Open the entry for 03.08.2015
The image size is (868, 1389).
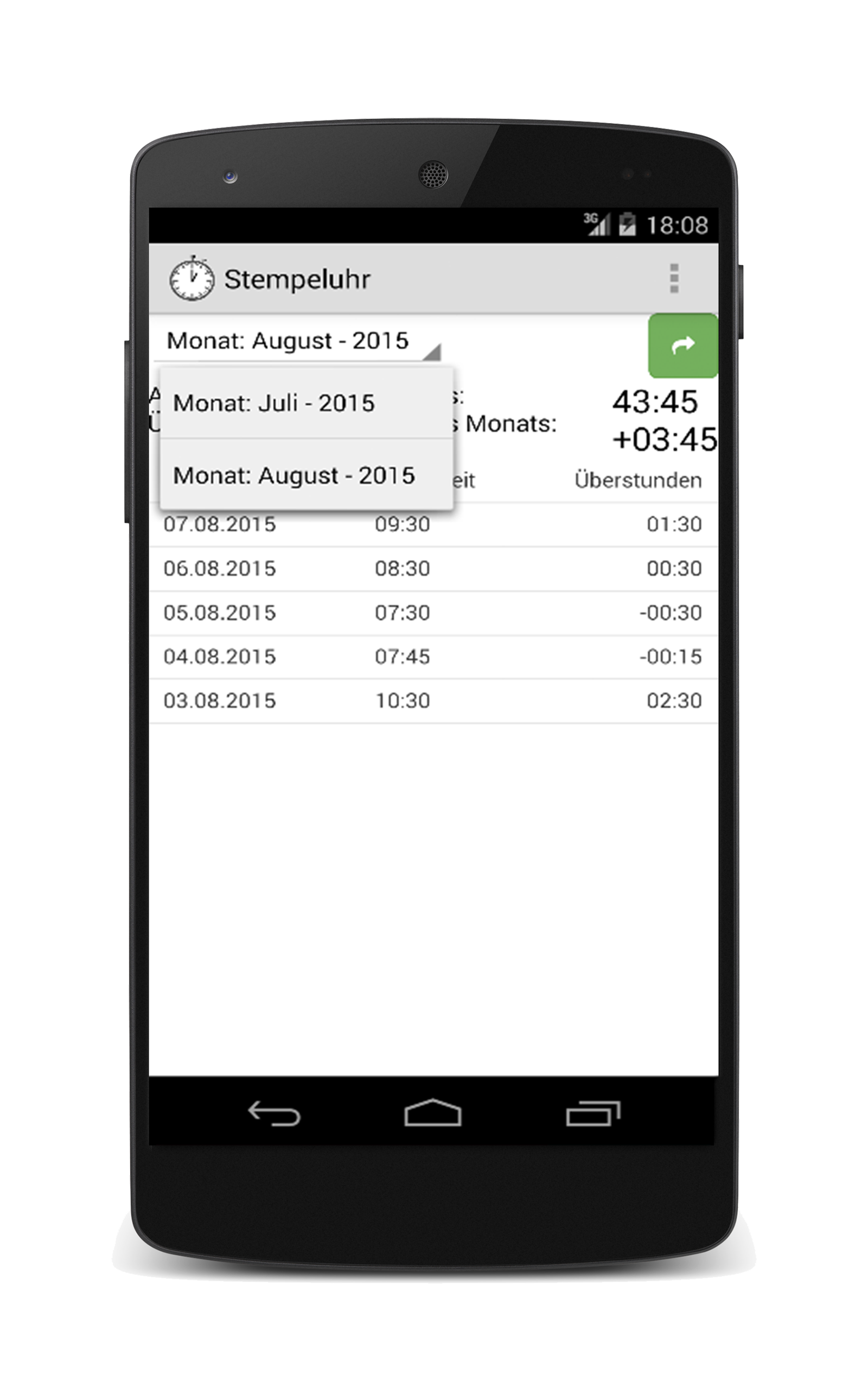433,701
